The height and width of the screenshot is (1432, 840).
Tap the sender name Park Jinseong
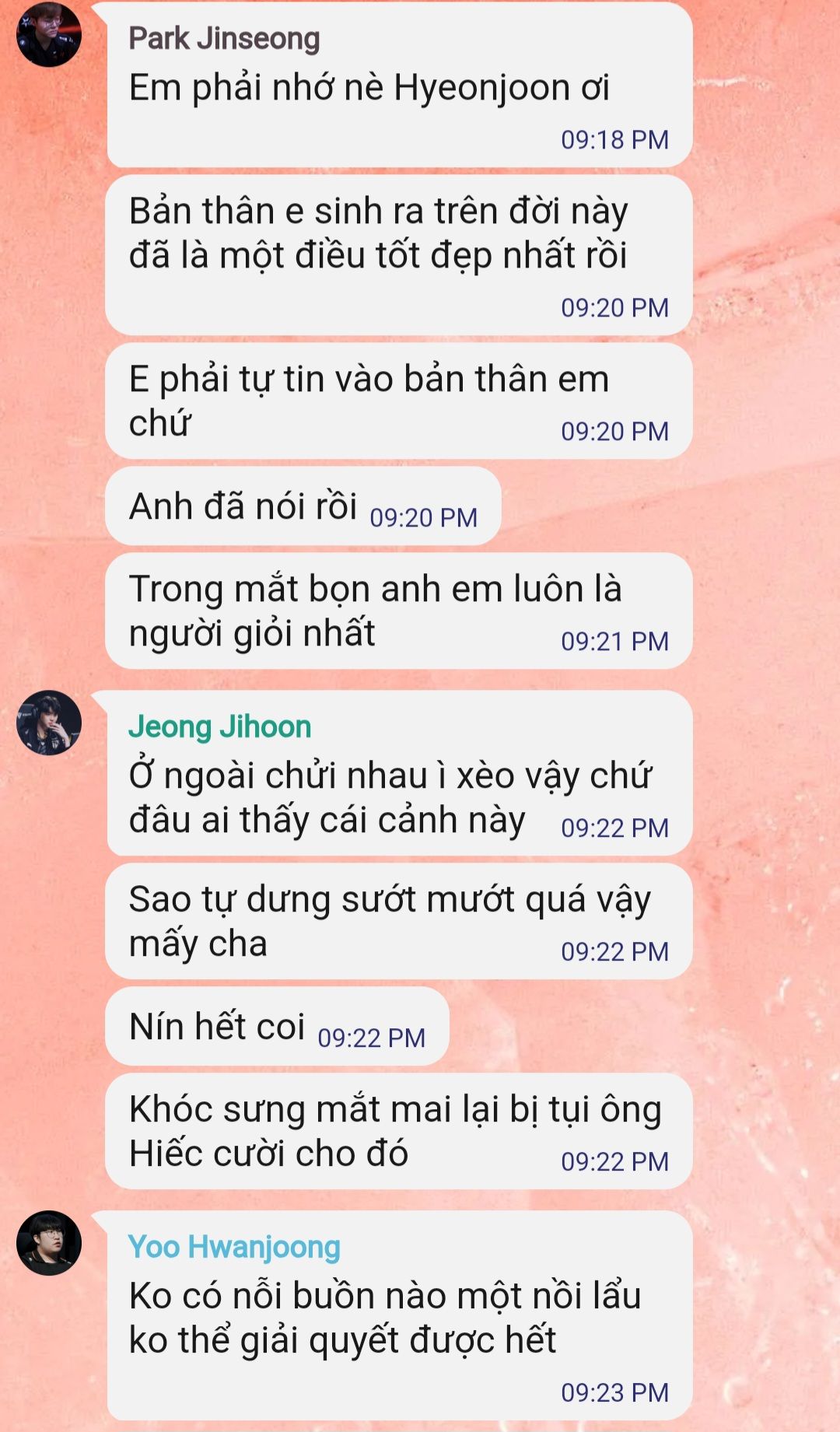pyautogui.click(x=224, y=38)
